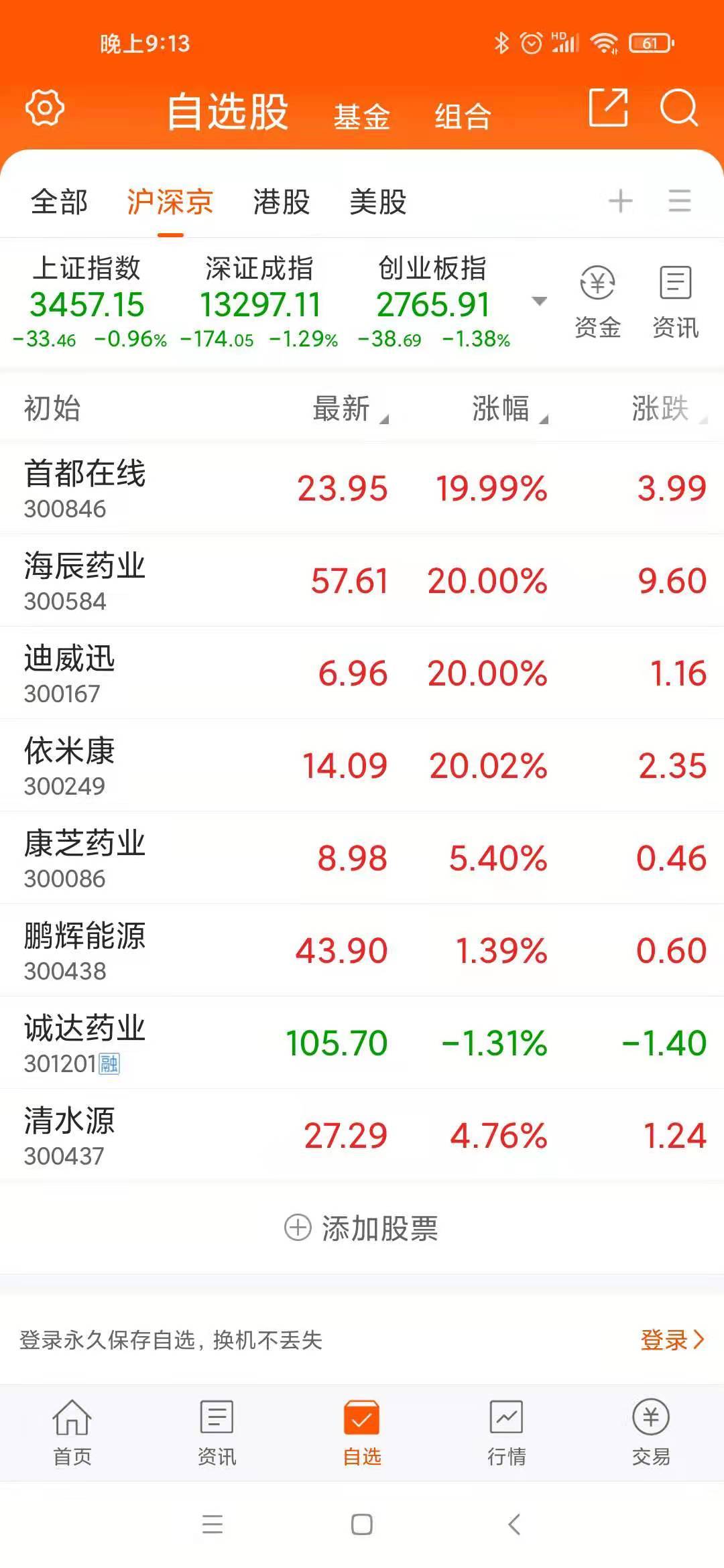This screenshot has height=1568, width=724.
Task: Open the list menu icon beside plus
Action: click(x=680, y=201)
